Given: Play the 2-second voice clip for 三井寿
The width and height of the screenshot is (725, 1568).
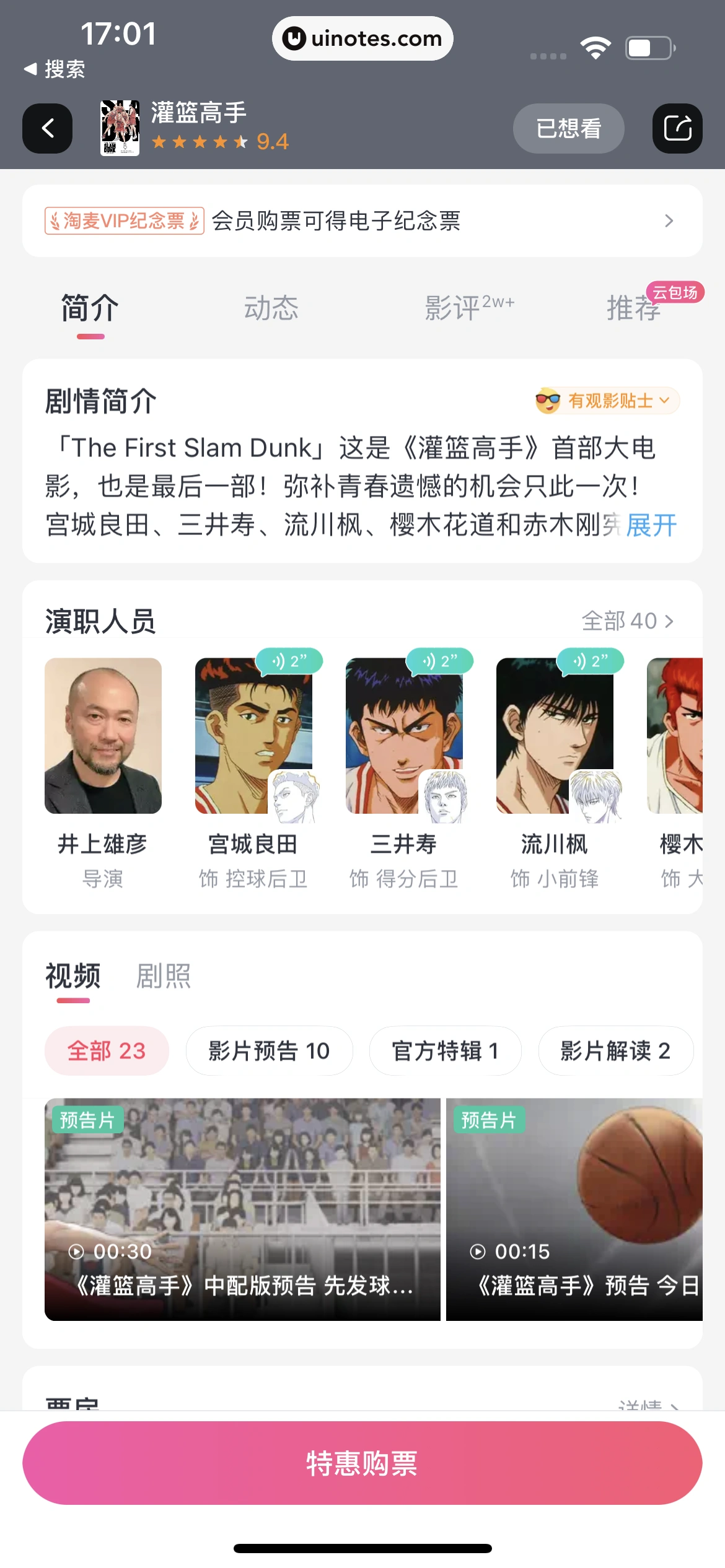Looking at the screenshot, I should tap(440, 661).
